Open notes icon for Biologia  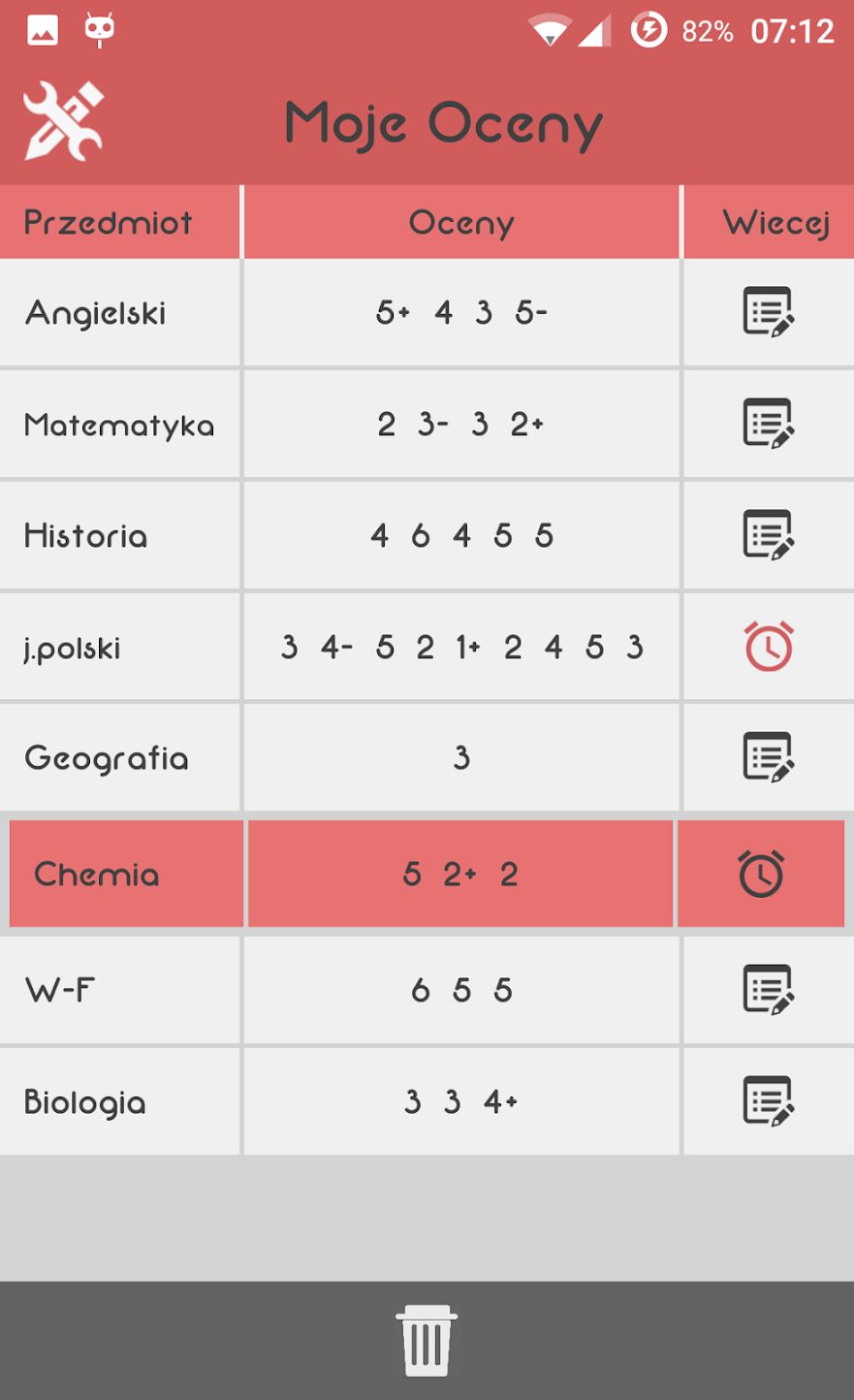tap(769, 1101)
